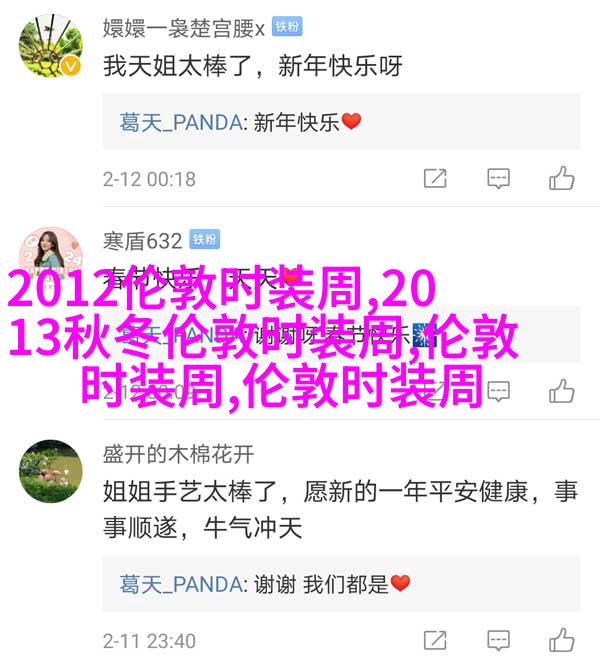Open the avatar of 盛开的木棉花开
This screenshot has width=600, height=662.
[x=50, y=471]
